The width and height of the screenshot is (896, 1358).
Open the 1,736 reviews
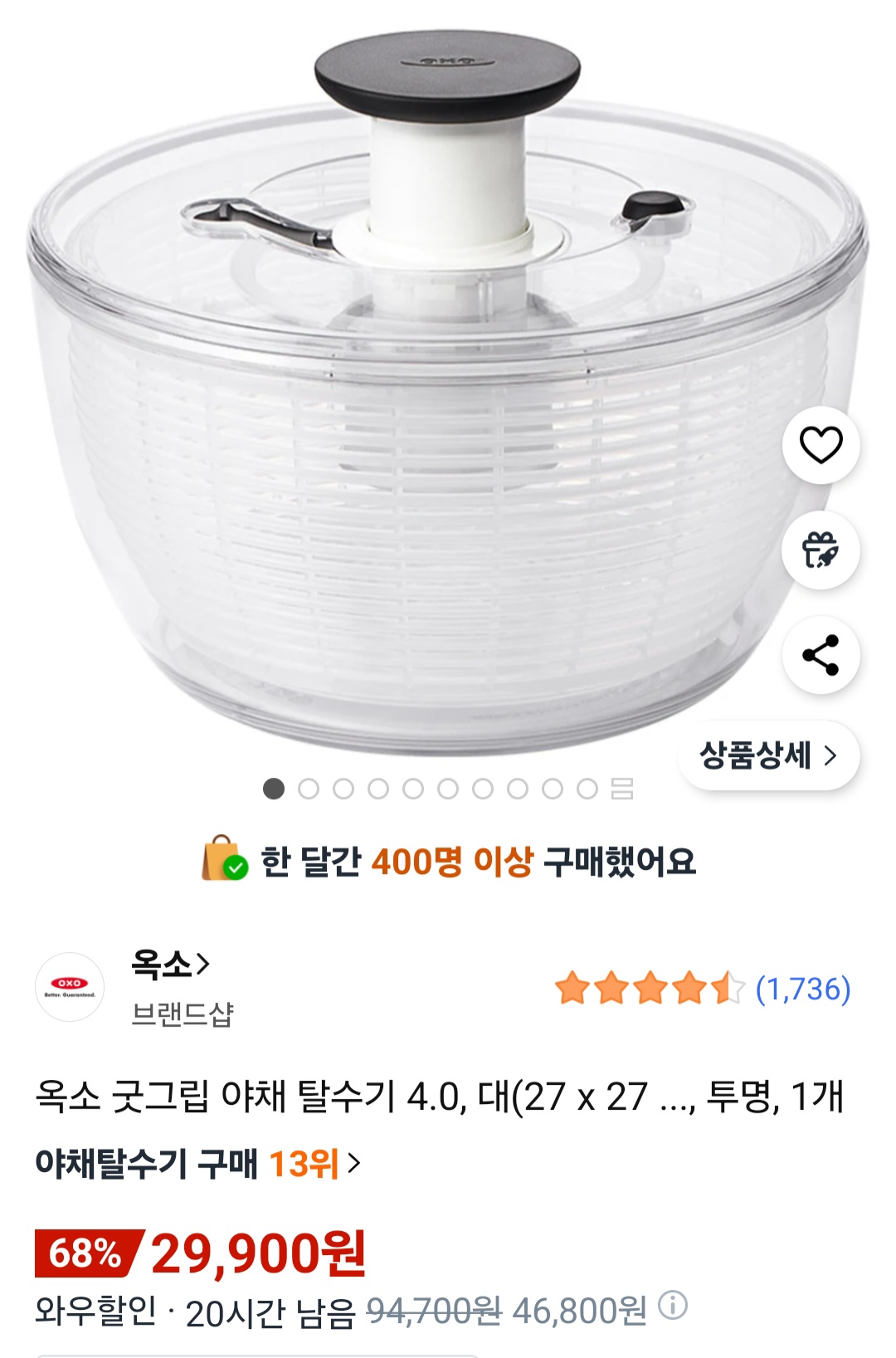[x=802, y=989]
